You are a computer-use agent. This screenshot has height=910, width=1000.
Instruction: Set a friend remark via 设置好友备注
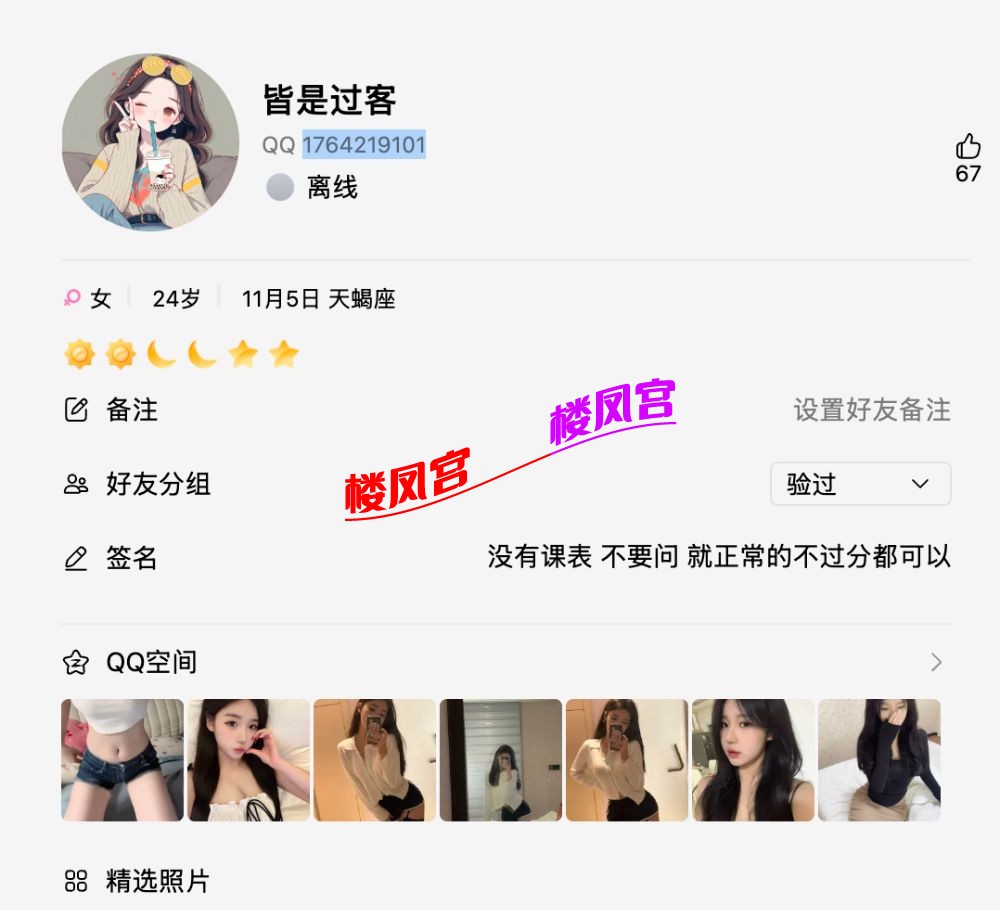pyautogui.click(x=871, y=410)
